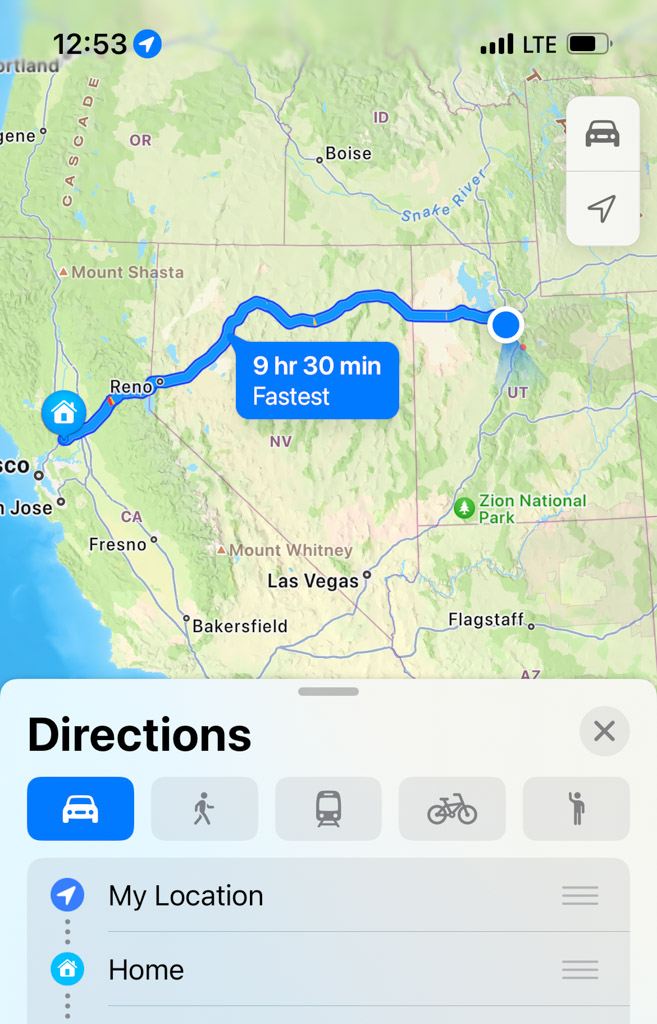This screenshot has height=1024, width=657.
Task: Close the Directions panel
Action: pyautogui.click(x=604, y=731)
